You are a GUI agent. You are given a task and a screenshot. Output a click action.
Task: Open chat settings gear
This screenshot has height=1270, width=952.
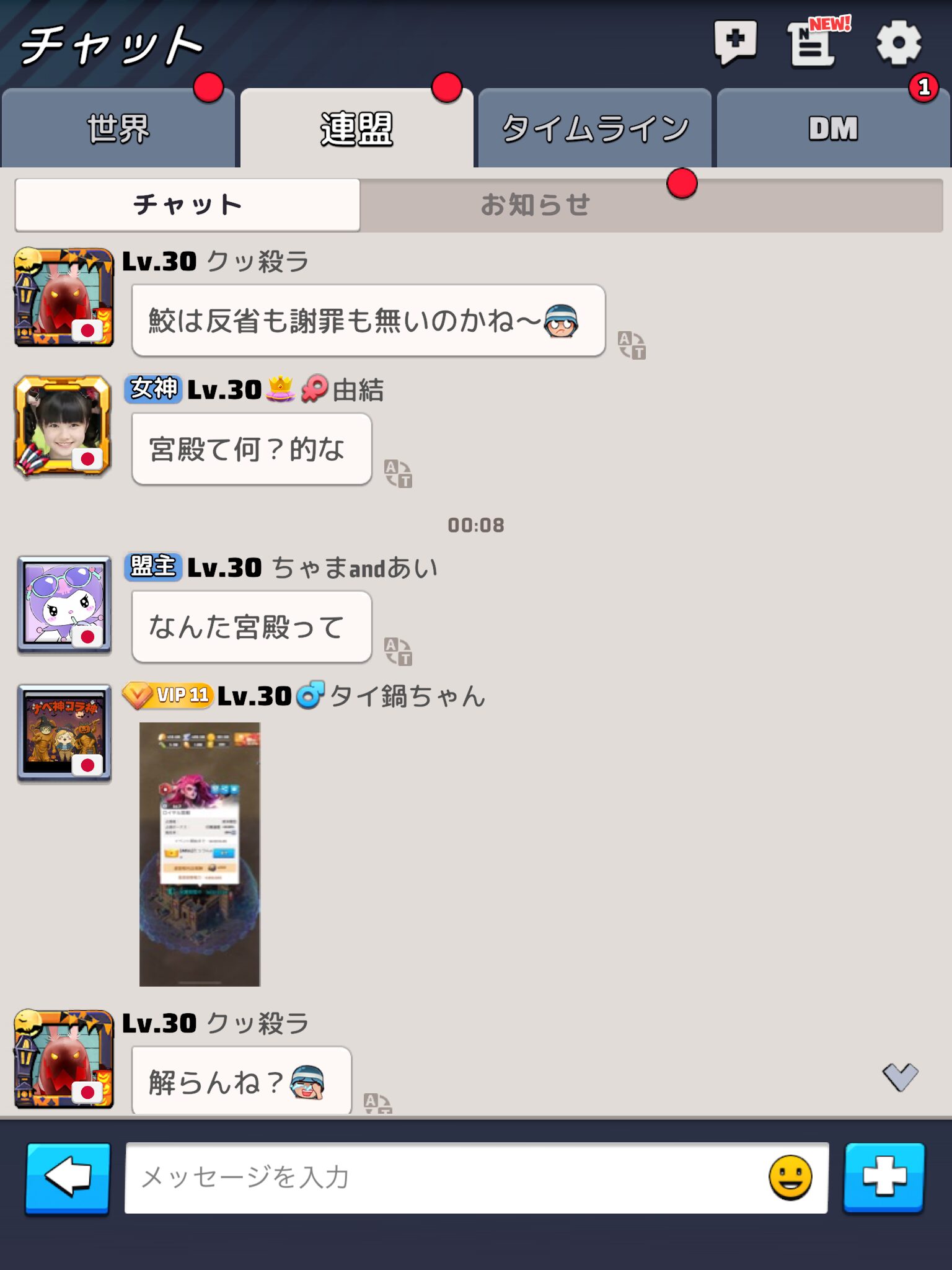[x=898, y=43]
